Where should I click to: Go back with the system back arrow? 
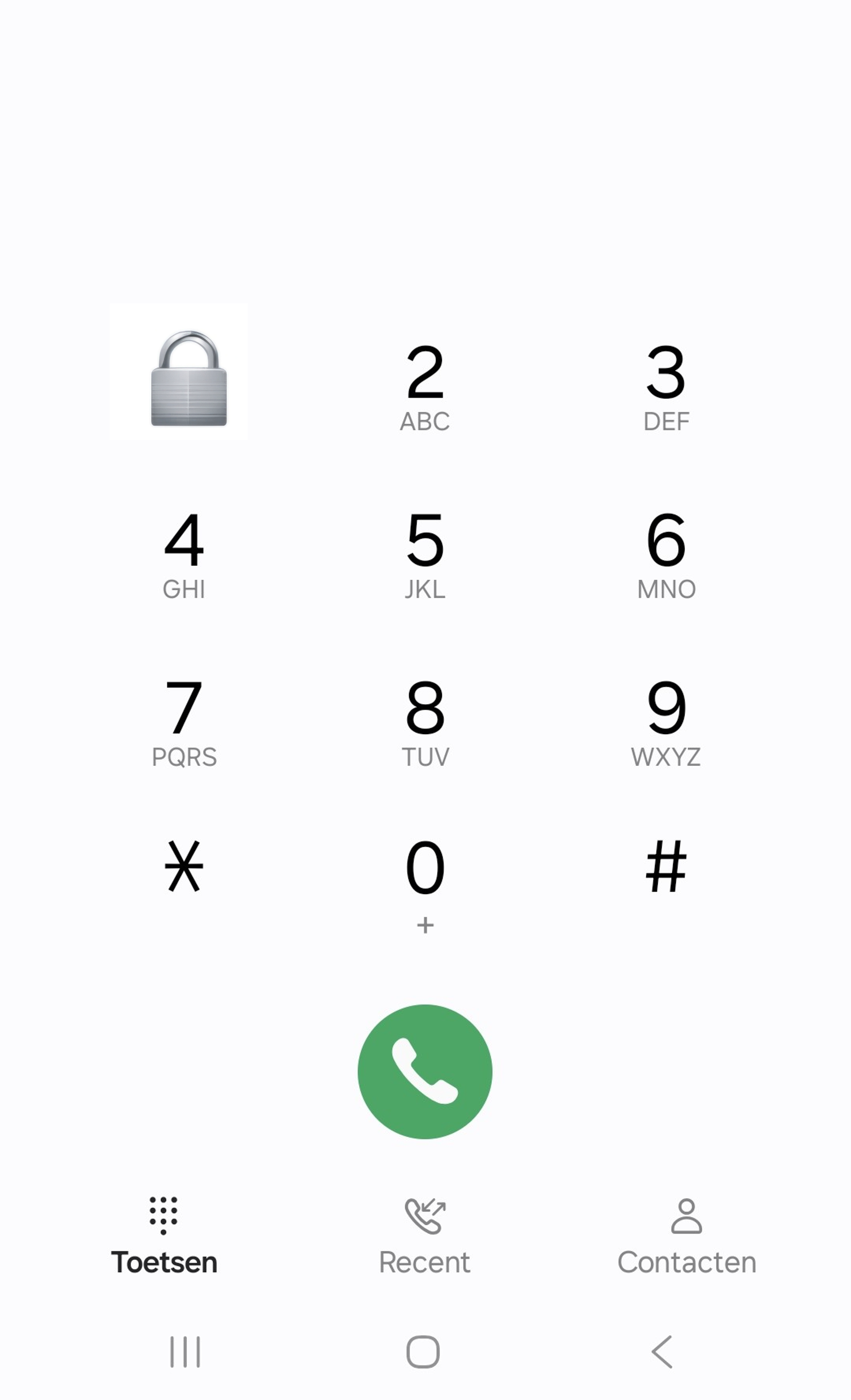click(662, 1352)
